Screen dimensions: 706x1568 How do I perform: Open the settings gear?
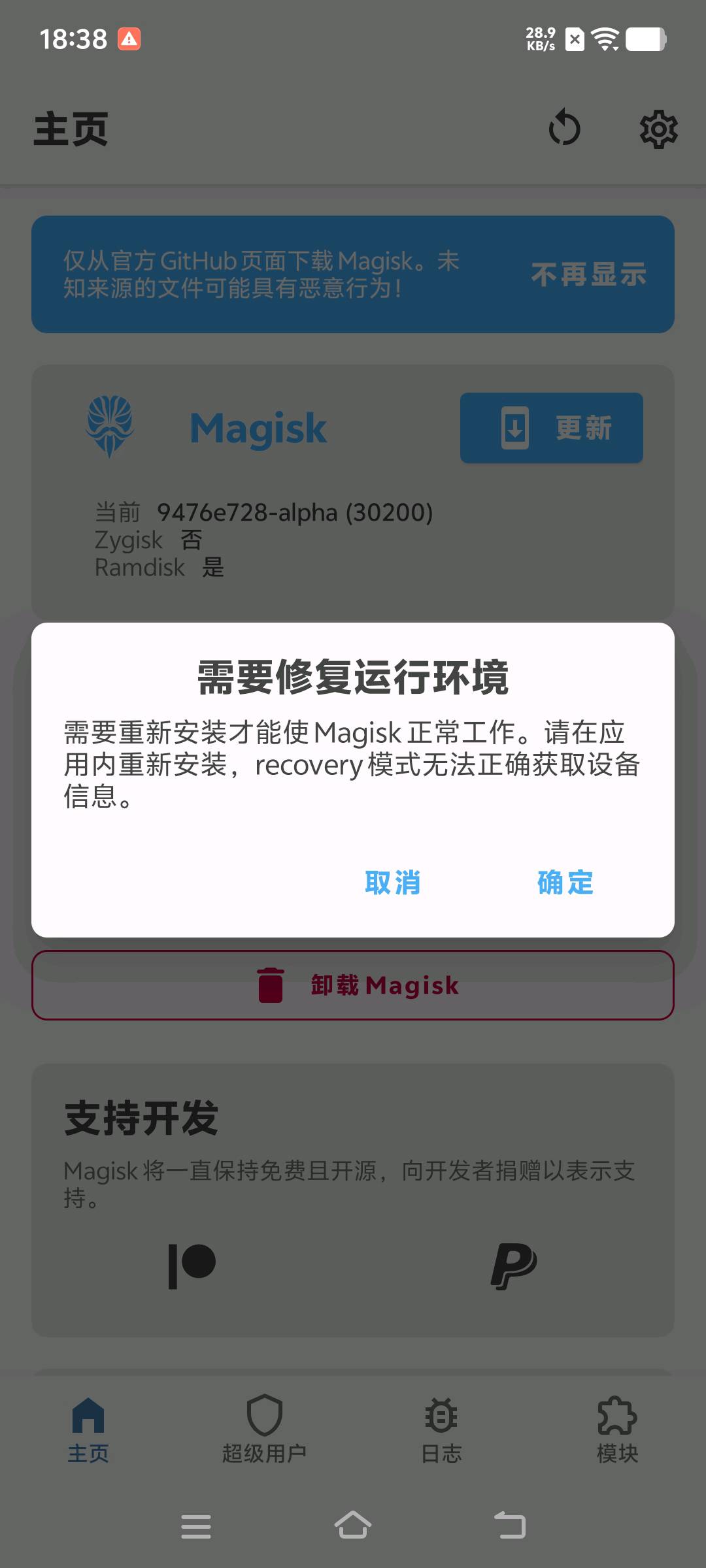pos(658,129)
